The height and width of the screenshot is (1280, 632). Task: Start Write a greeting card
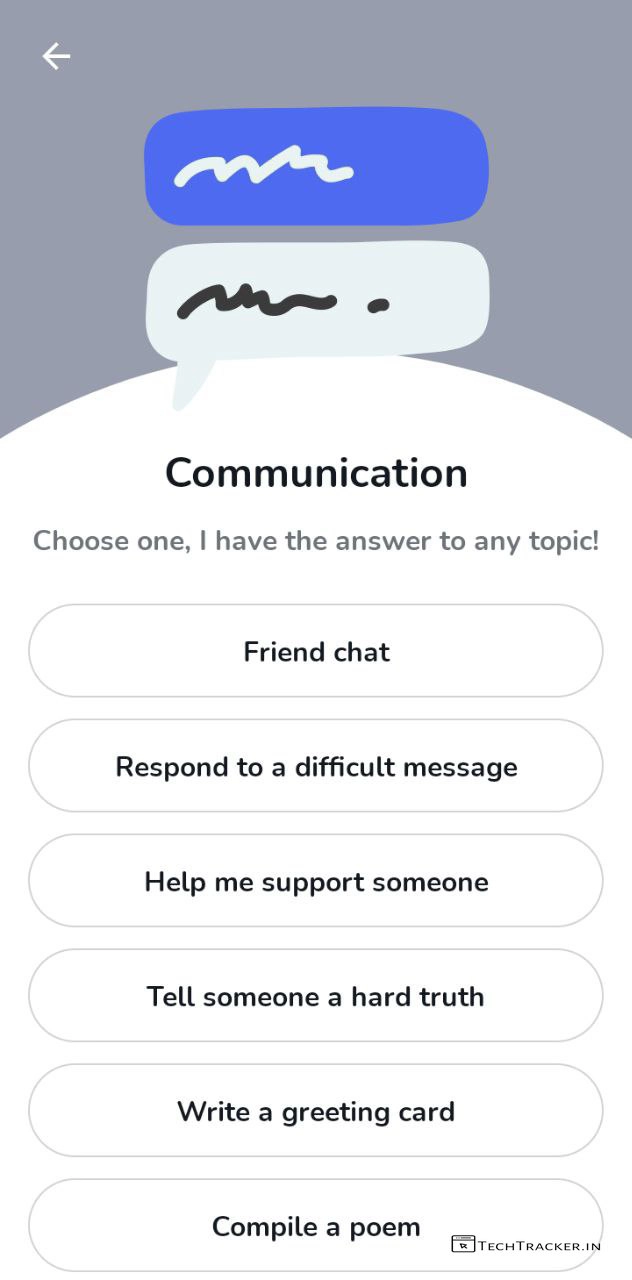tap(316, 1111)
